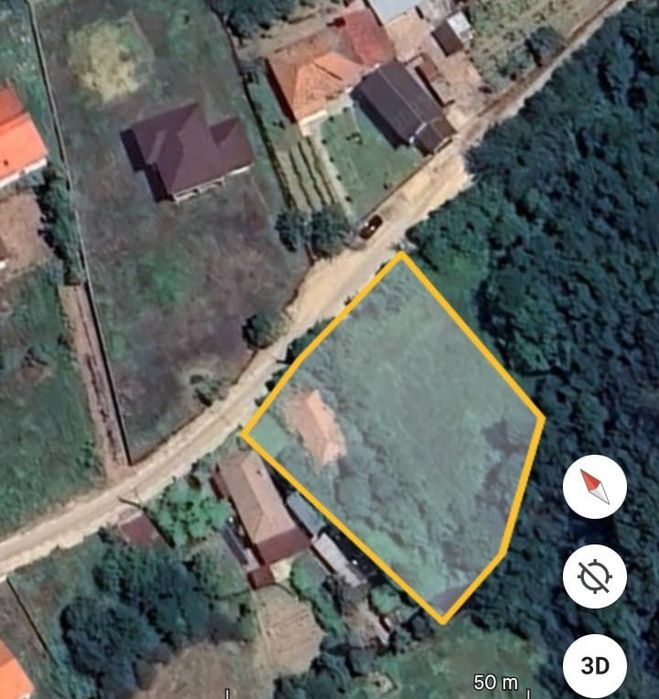This screenshot has width=659, height=699.
Task: Tap the location tracking button
Action: [x=594, y=577]
